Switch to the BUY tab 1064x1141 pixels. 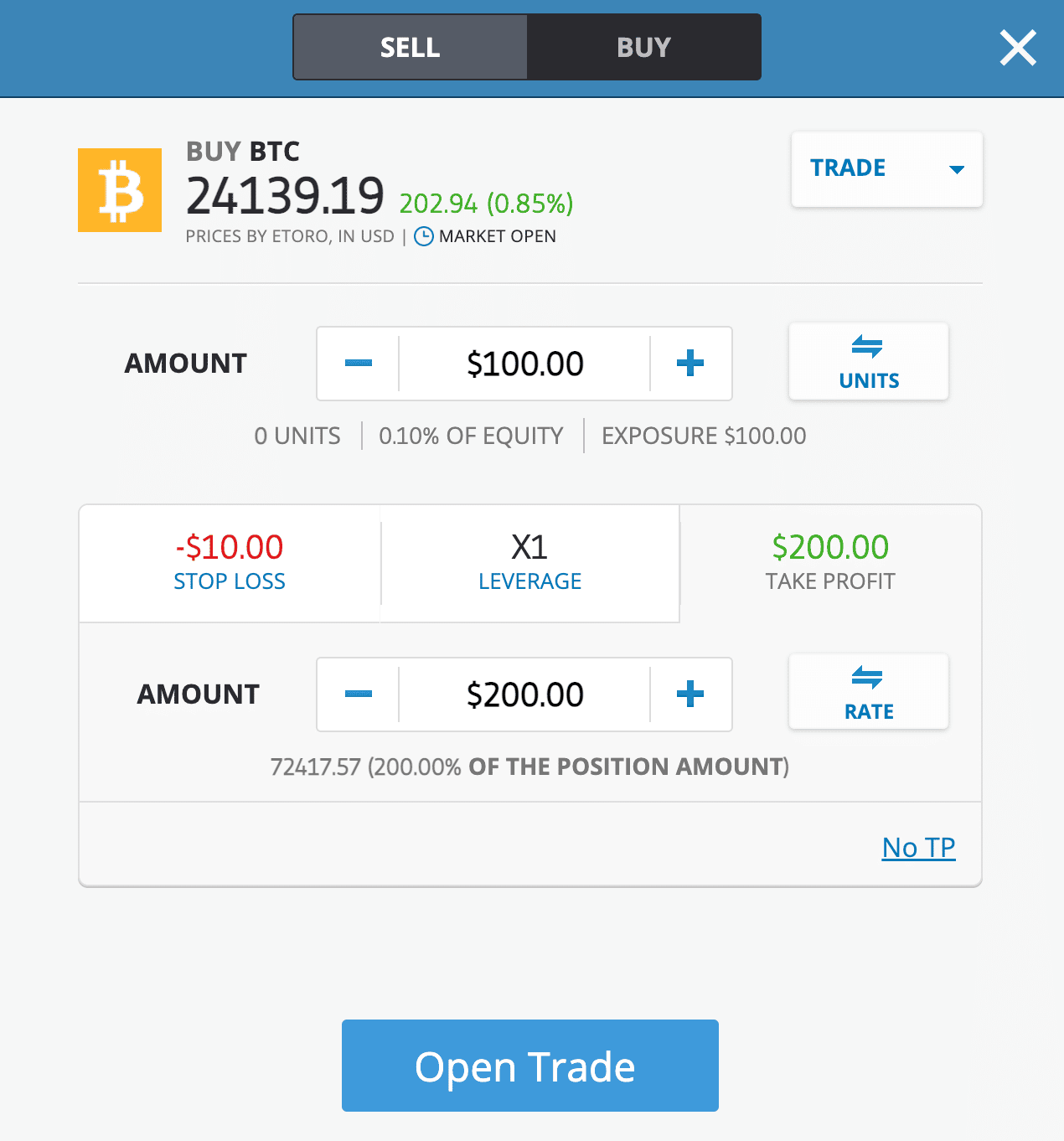coord(643,47)
